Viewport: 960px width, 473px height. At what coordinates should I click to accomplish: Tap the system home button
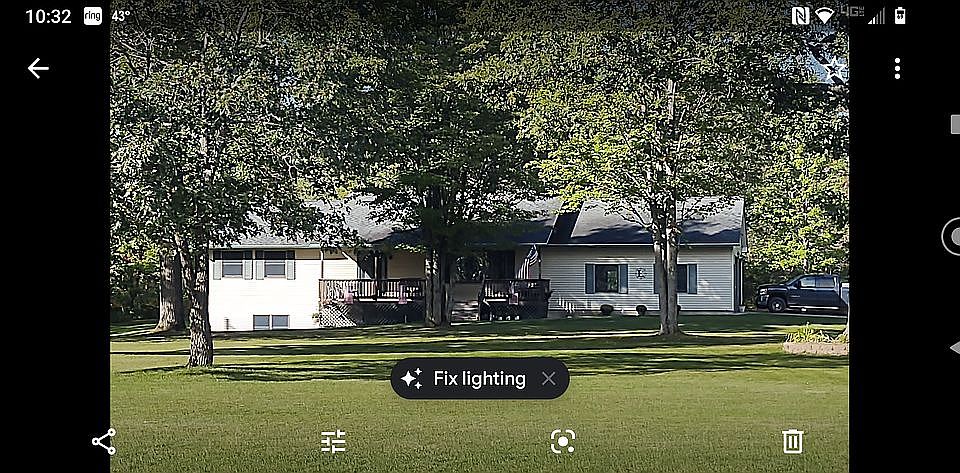pyautogui.click(x=952, y=237)
